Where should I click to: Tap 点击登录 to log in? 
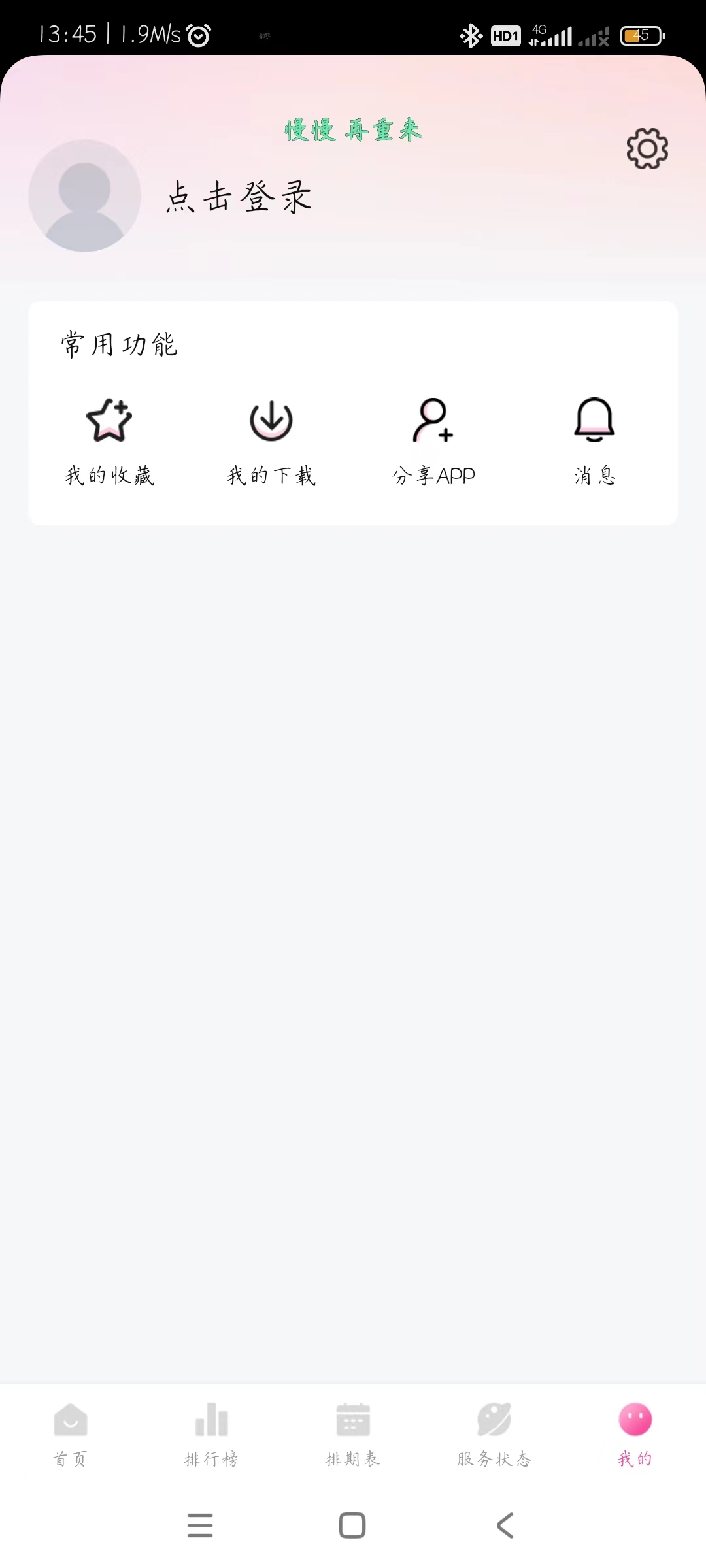coord(239,198)
